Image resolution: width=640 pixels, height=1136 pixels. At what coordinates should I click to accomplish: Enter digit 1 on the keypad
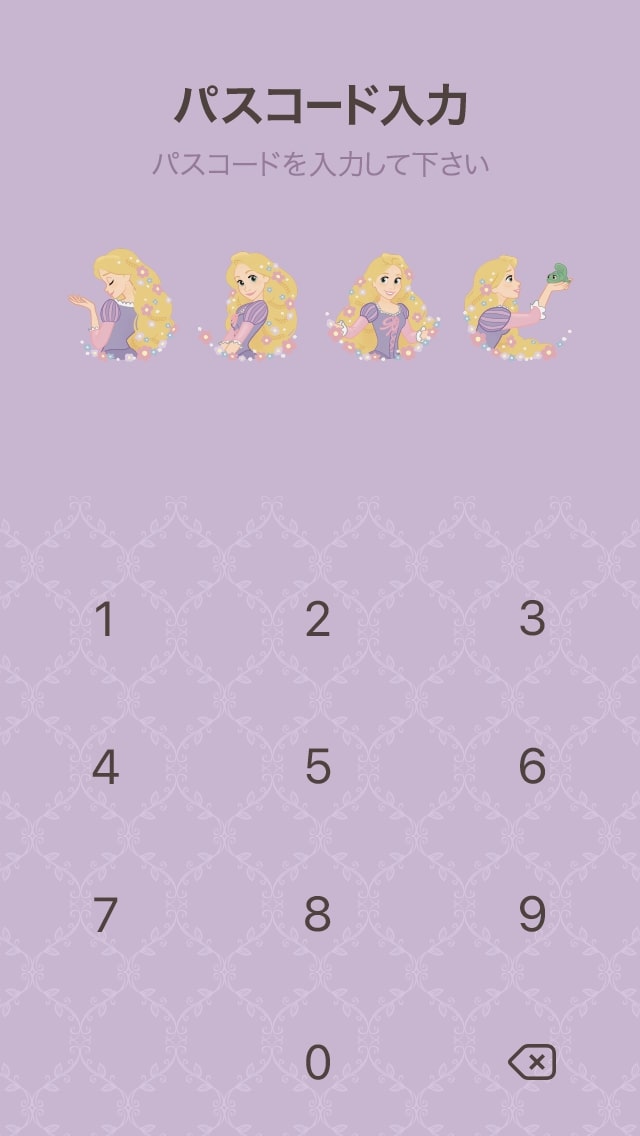coord(105,620)
